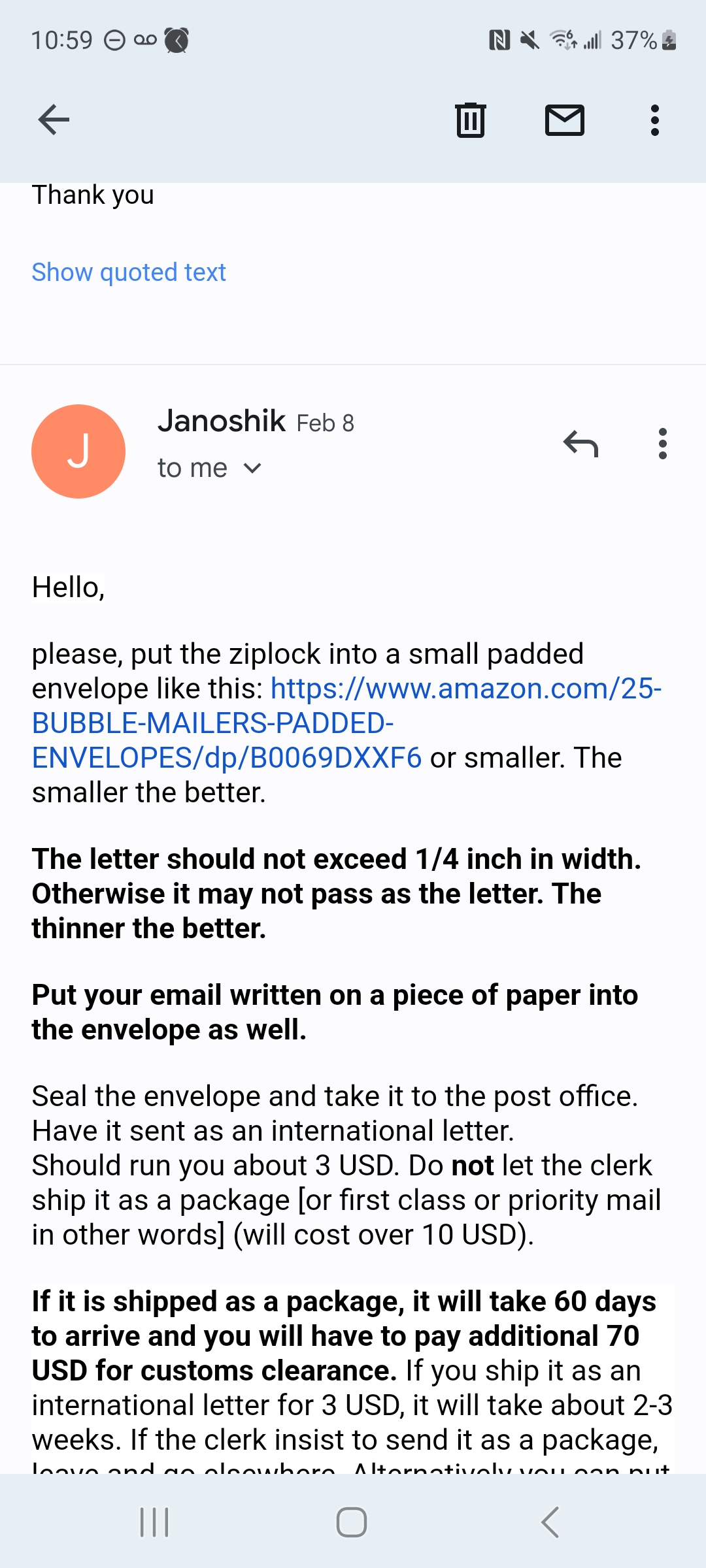The height and width of the screenshot is (1568, 706).
Task: Open recent apps from the navigation bar
Action: pos(155,1522)
